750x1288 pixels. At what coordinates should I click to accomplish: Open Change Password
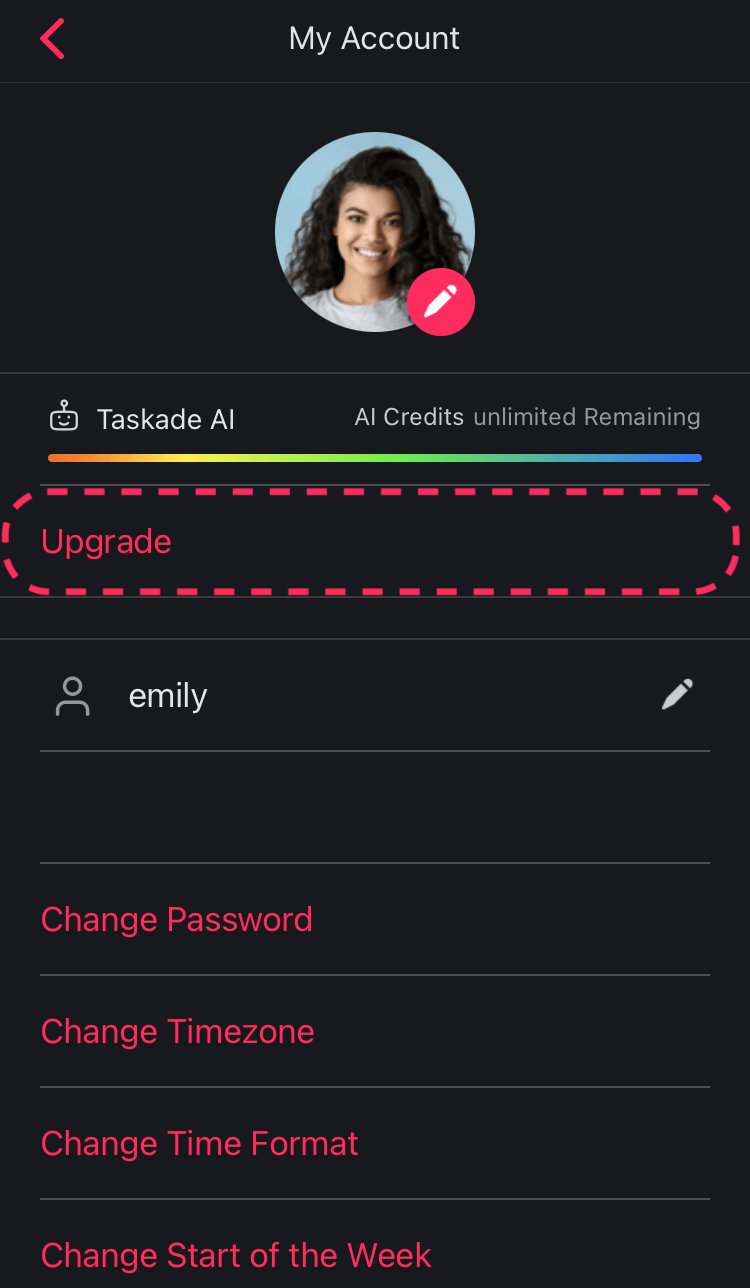tap(177, 920)
